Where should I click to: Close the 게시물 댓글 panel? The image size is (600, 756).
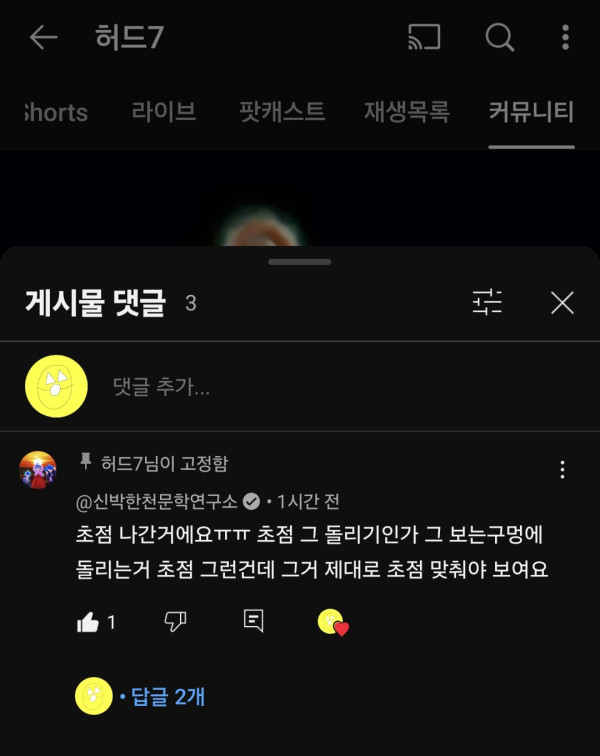(x=563, y=302)
